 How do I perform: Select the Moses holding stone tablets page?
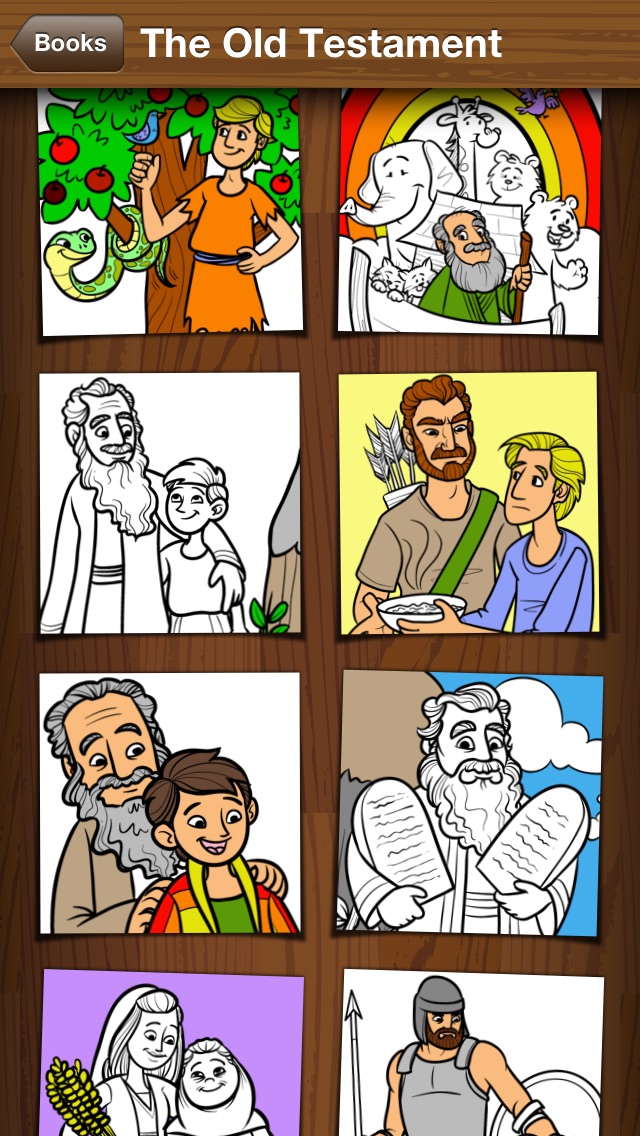pyautogui.click(x=471, y=803)
